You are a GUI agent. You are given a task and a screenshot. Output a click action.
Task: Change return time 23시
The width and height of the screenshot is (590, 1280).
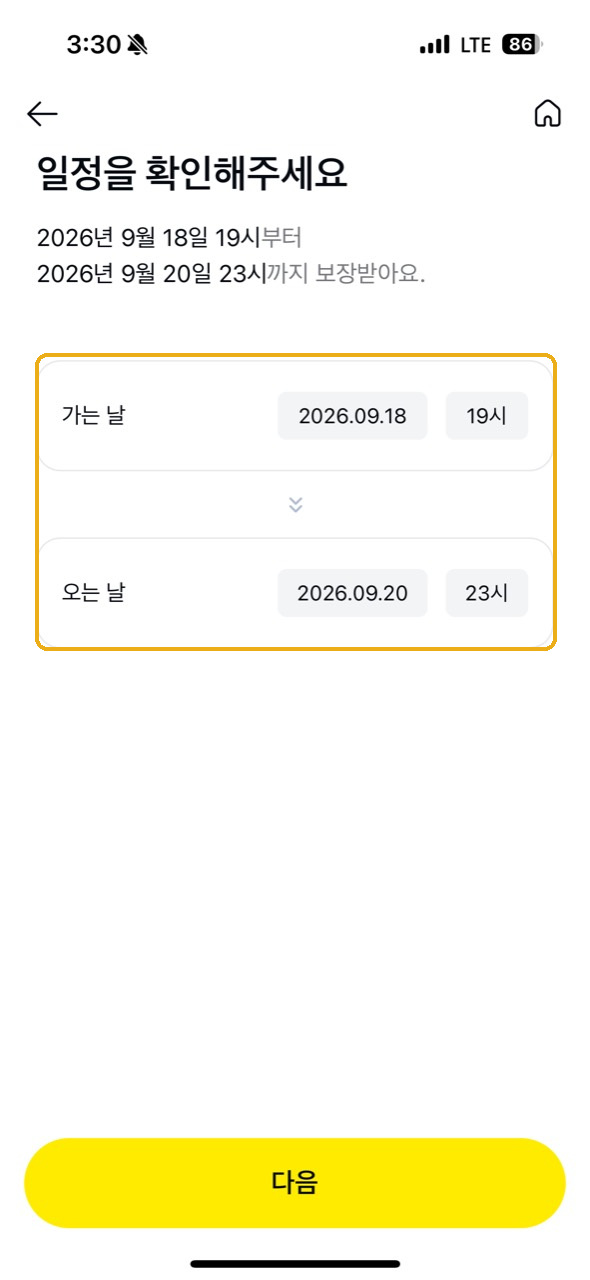(x=486, y=593)
